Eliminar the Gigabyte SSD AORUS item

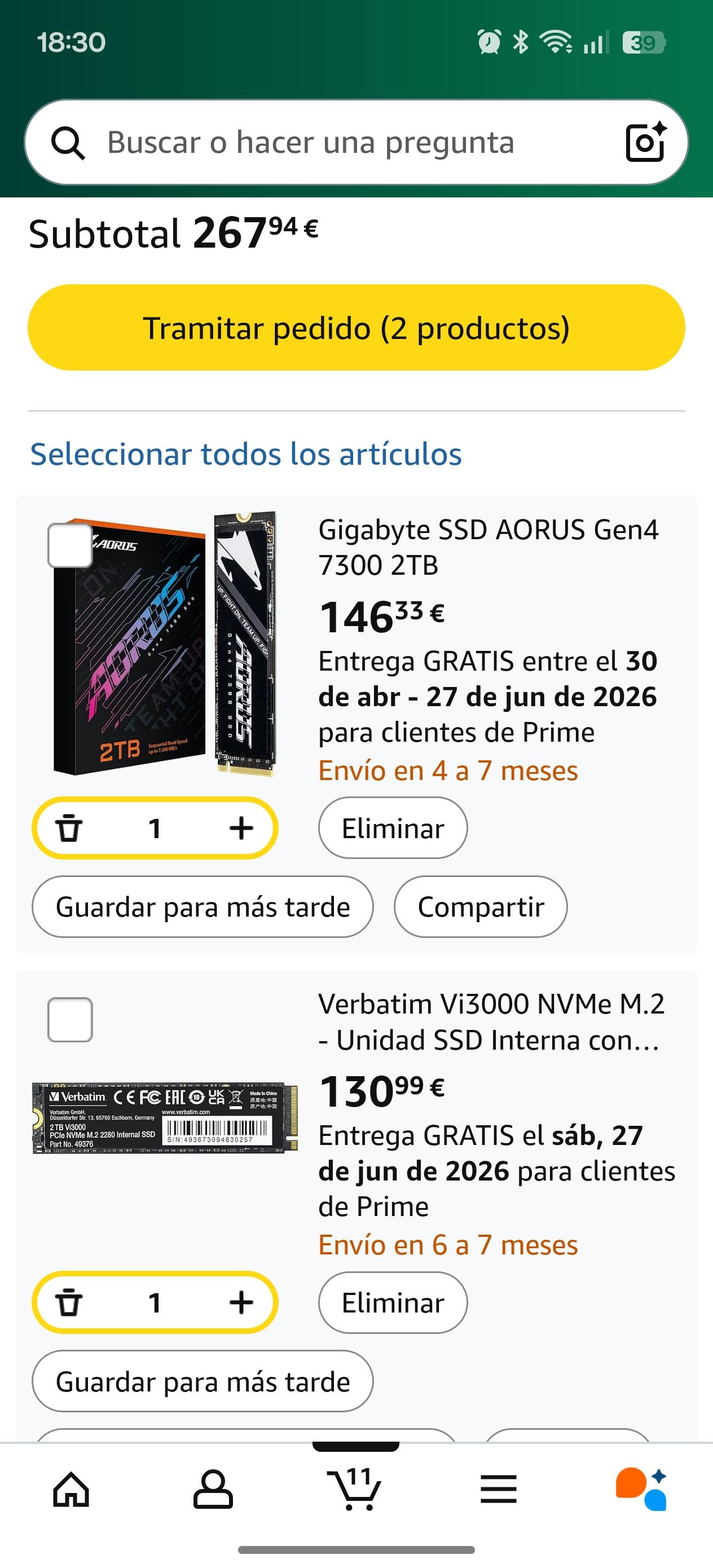tap(393, 828)
